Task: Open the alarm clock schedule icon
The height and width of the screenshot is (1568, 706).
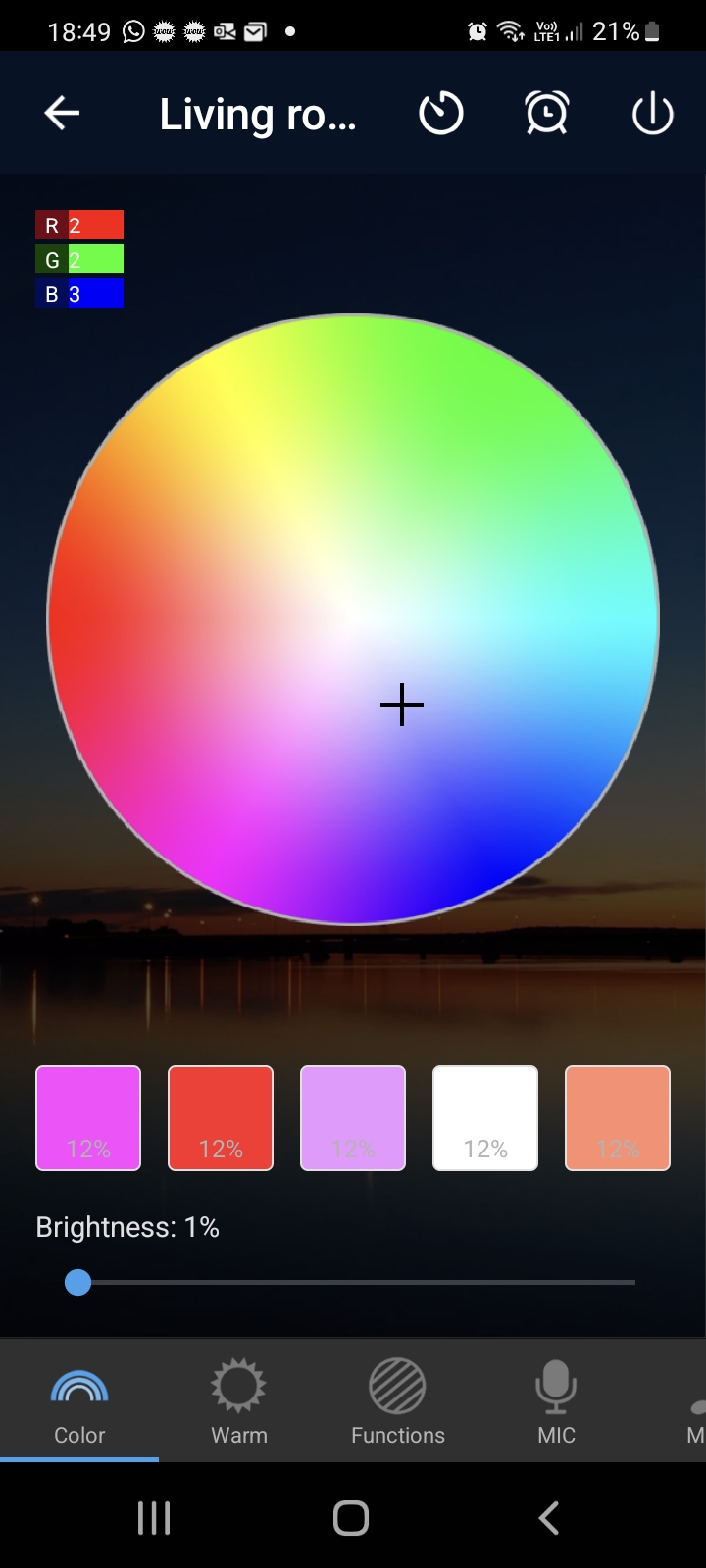Action: (x=546, y=114)
